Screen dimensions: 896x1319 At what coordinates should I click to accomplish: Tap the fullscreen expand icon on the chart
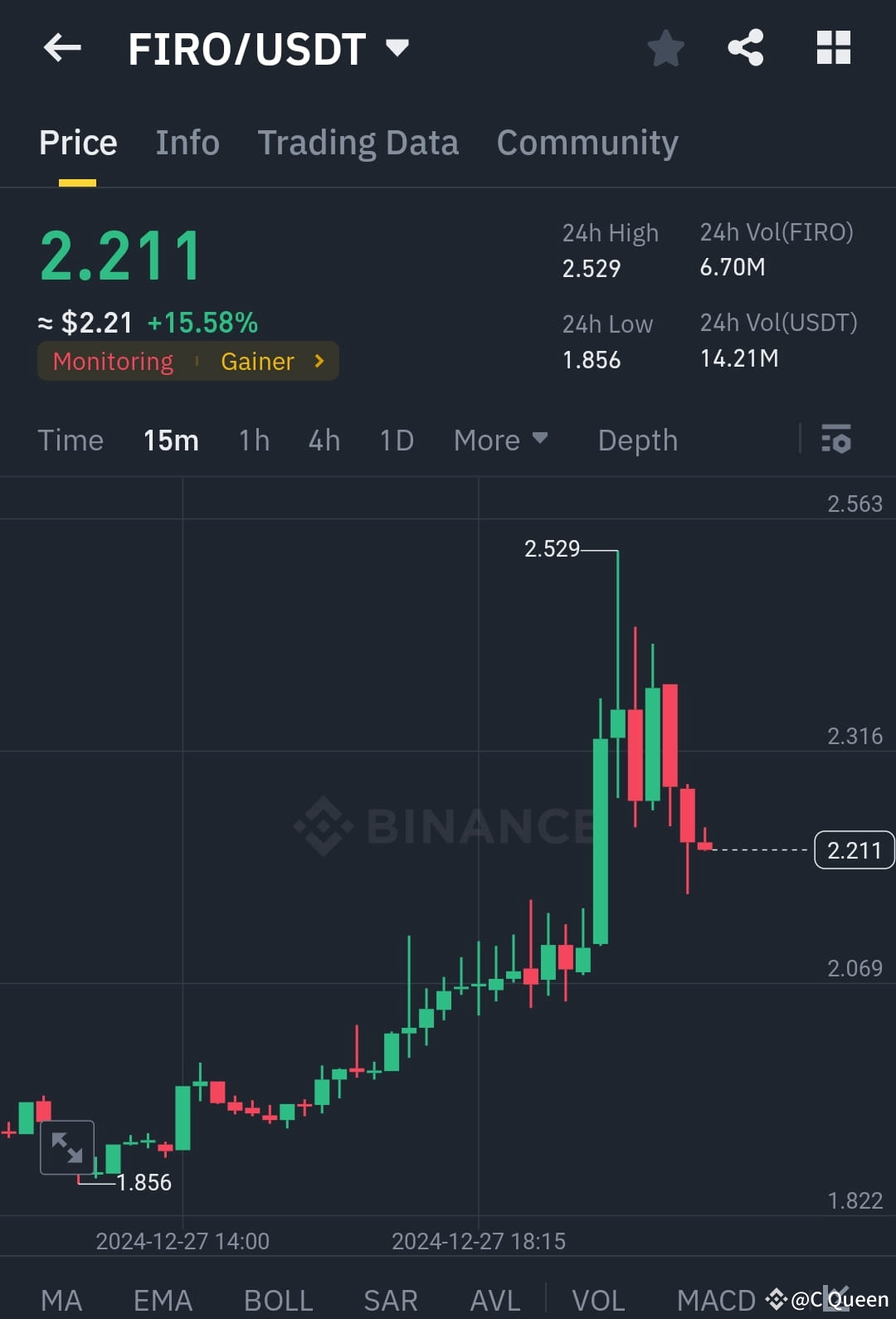pos(66,1148)
